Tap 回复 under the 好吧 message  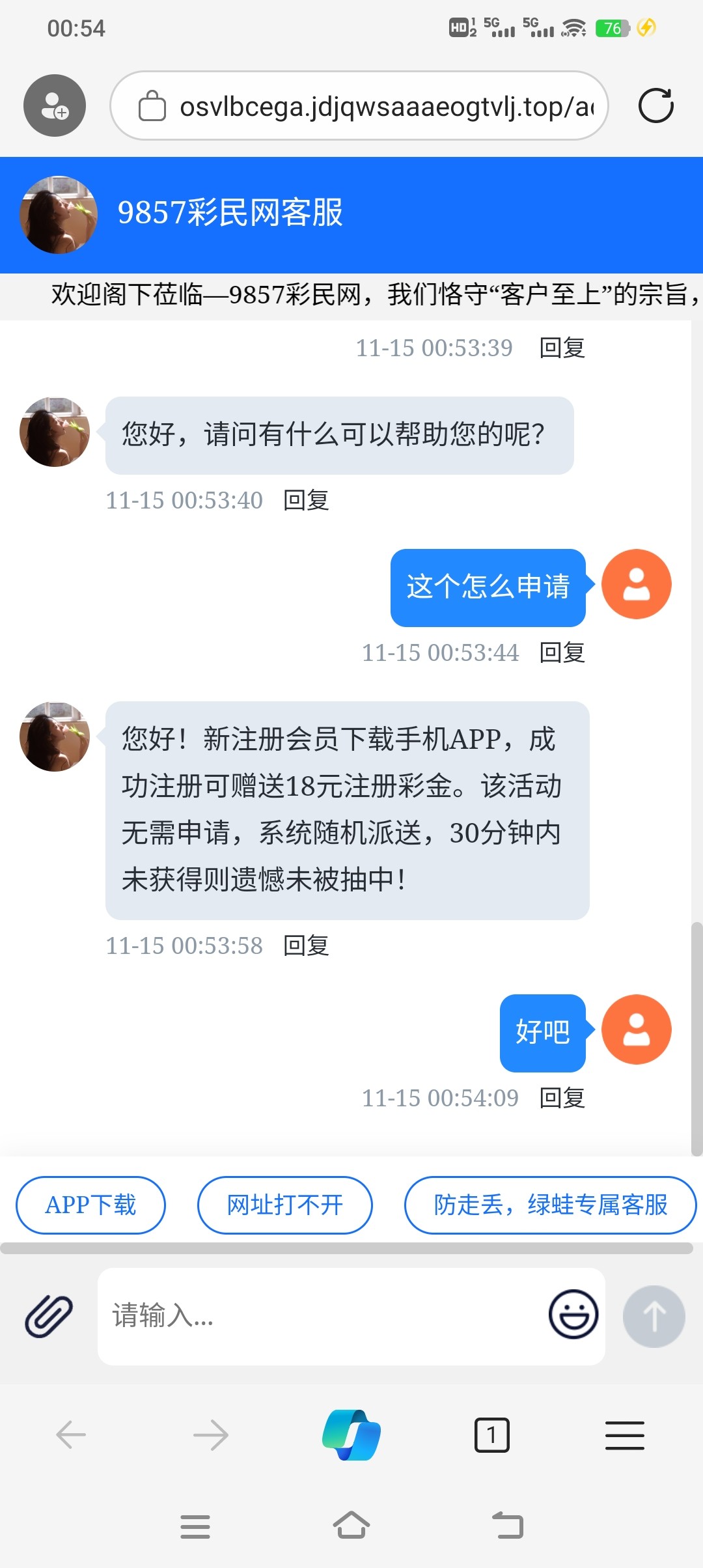[562, 1098]
